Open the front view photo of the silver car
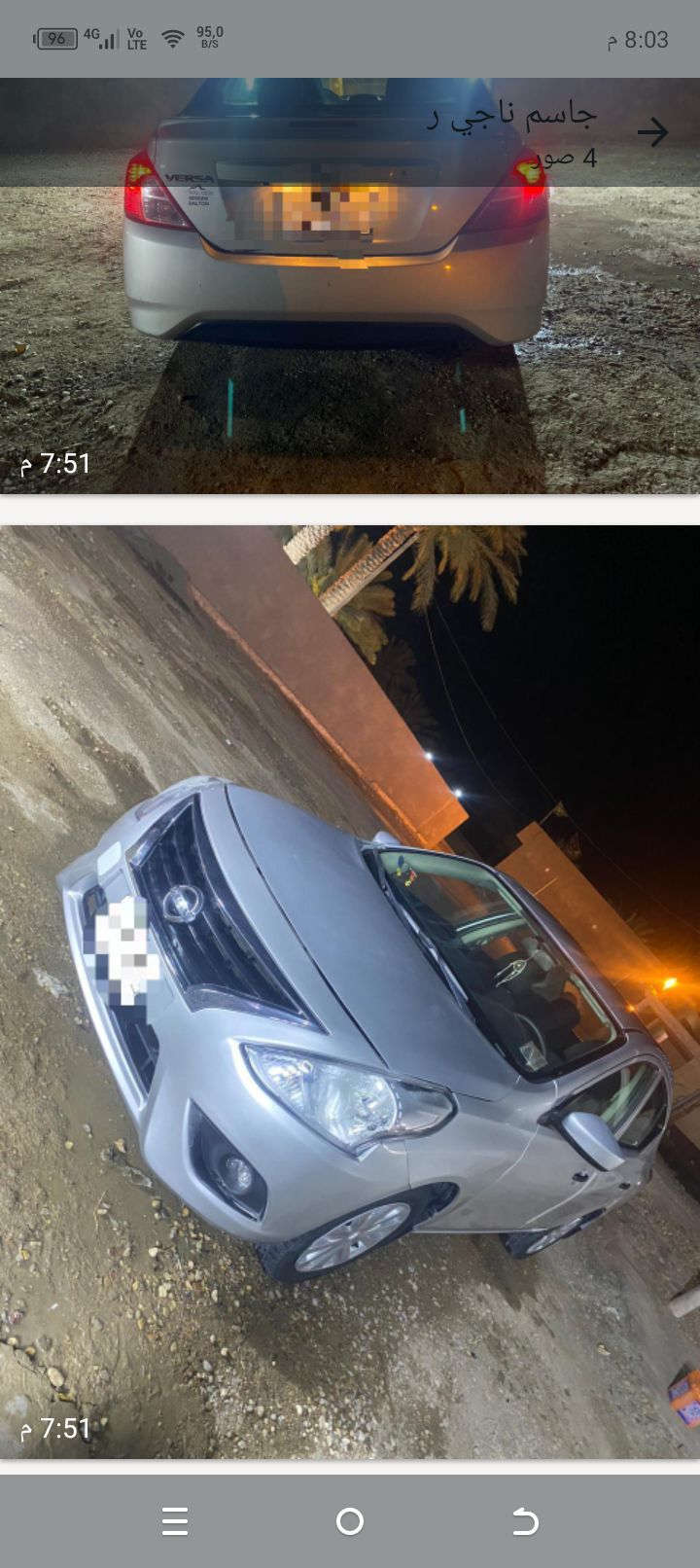The height and width of the screenshot is (1568, 700). pyautogui.click(x=350, y=992)
